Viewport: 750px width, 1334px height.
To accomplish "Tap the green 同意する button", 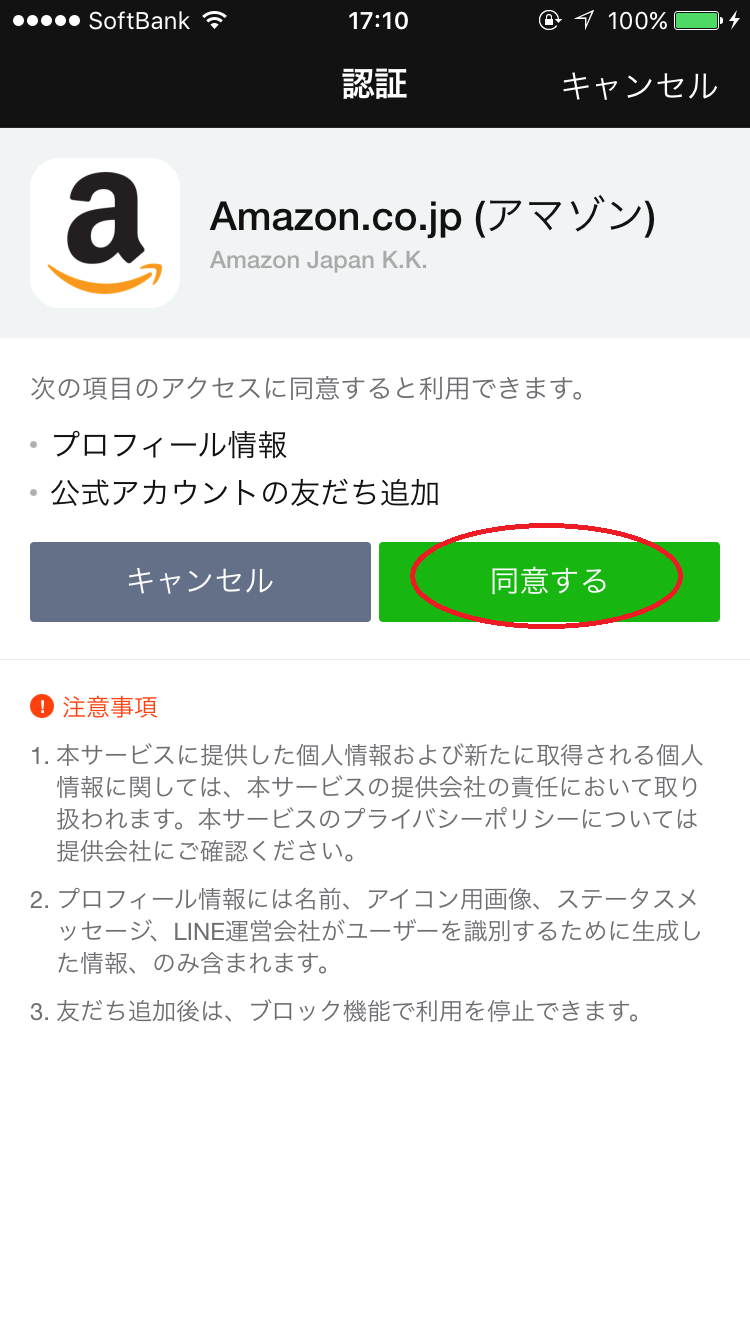I will (x=549, y=582).
